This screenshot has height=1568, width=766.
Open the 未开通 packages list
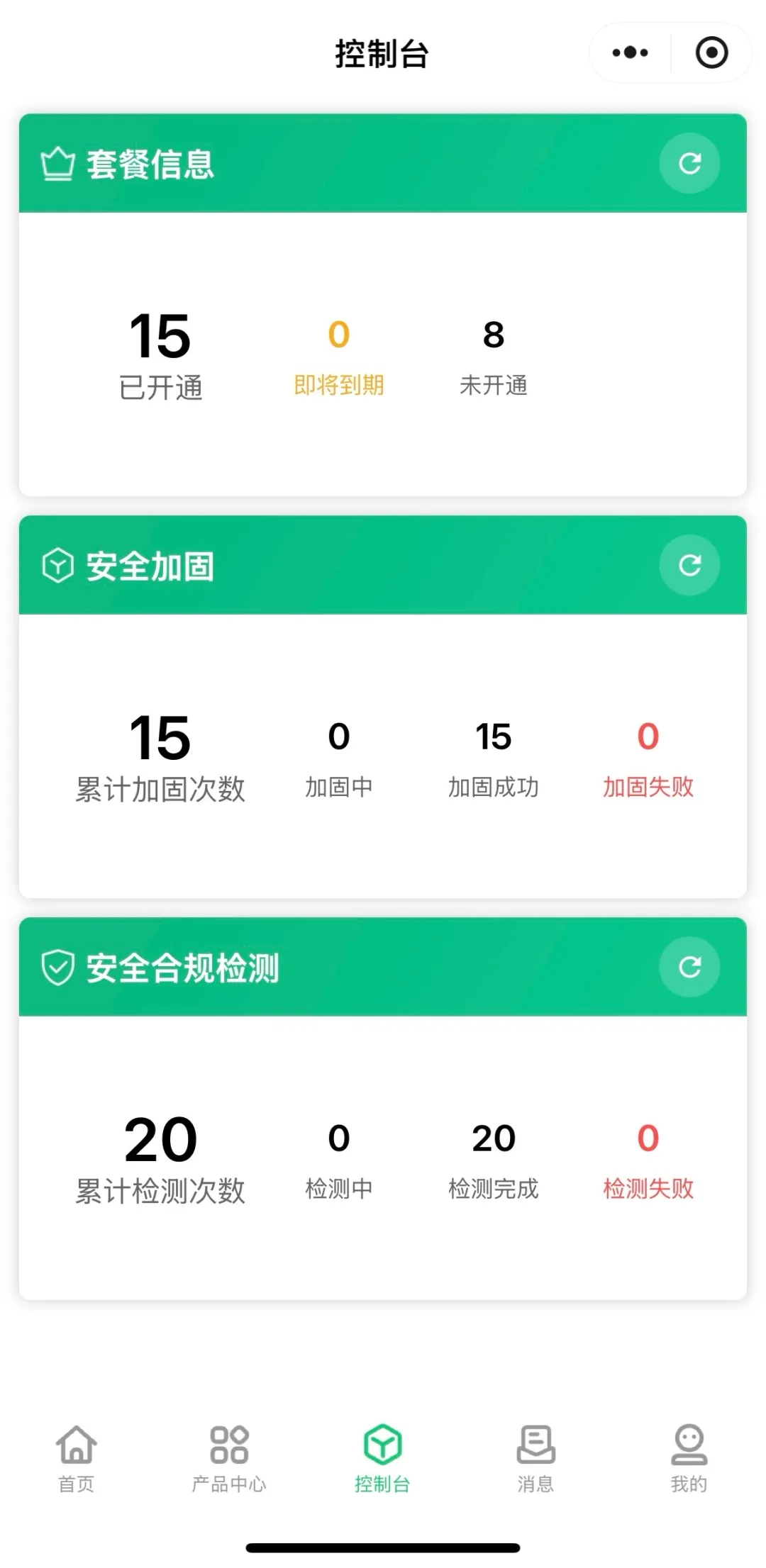pos(493,358)
